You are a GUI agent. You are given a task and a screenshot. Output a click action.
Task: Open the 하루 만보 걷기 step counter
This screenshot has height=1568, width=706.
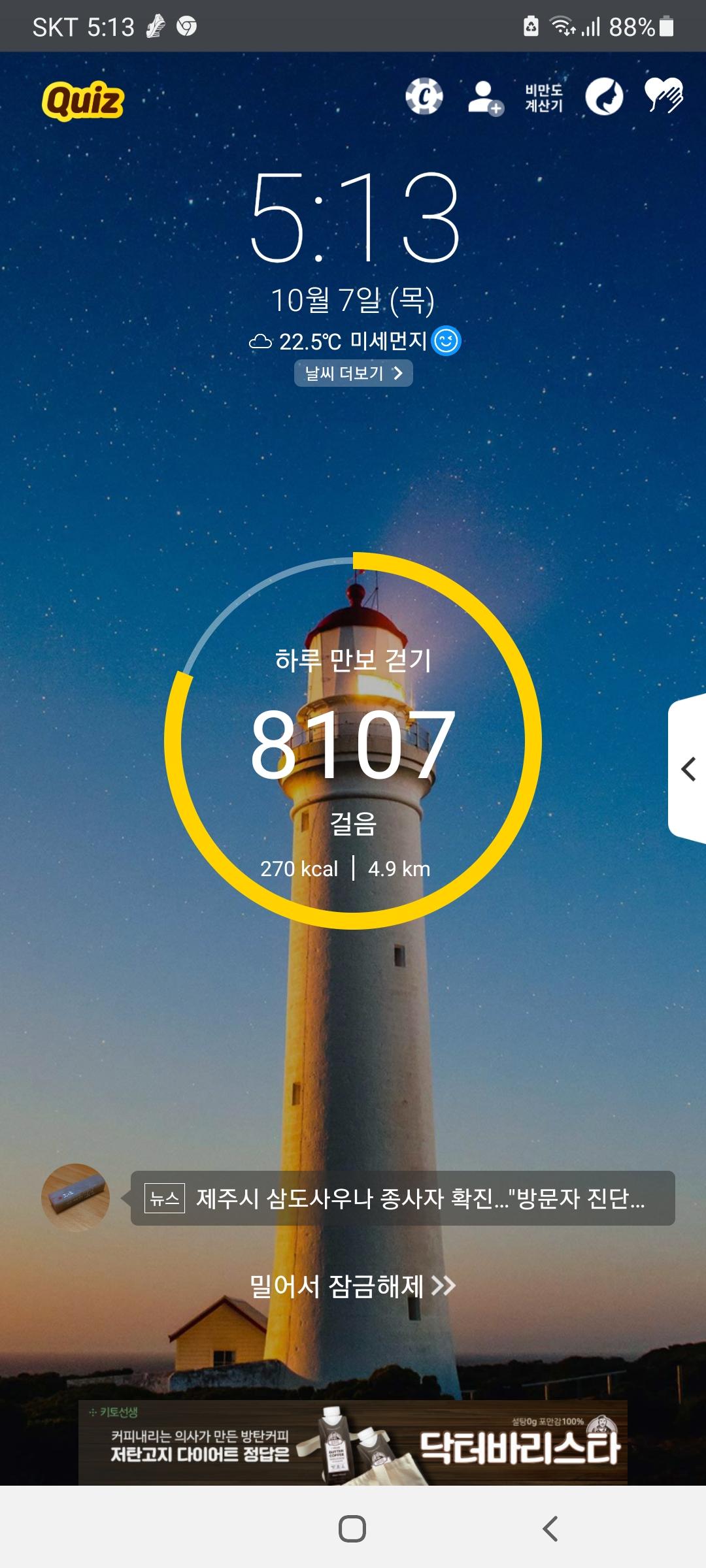(353, 742)
